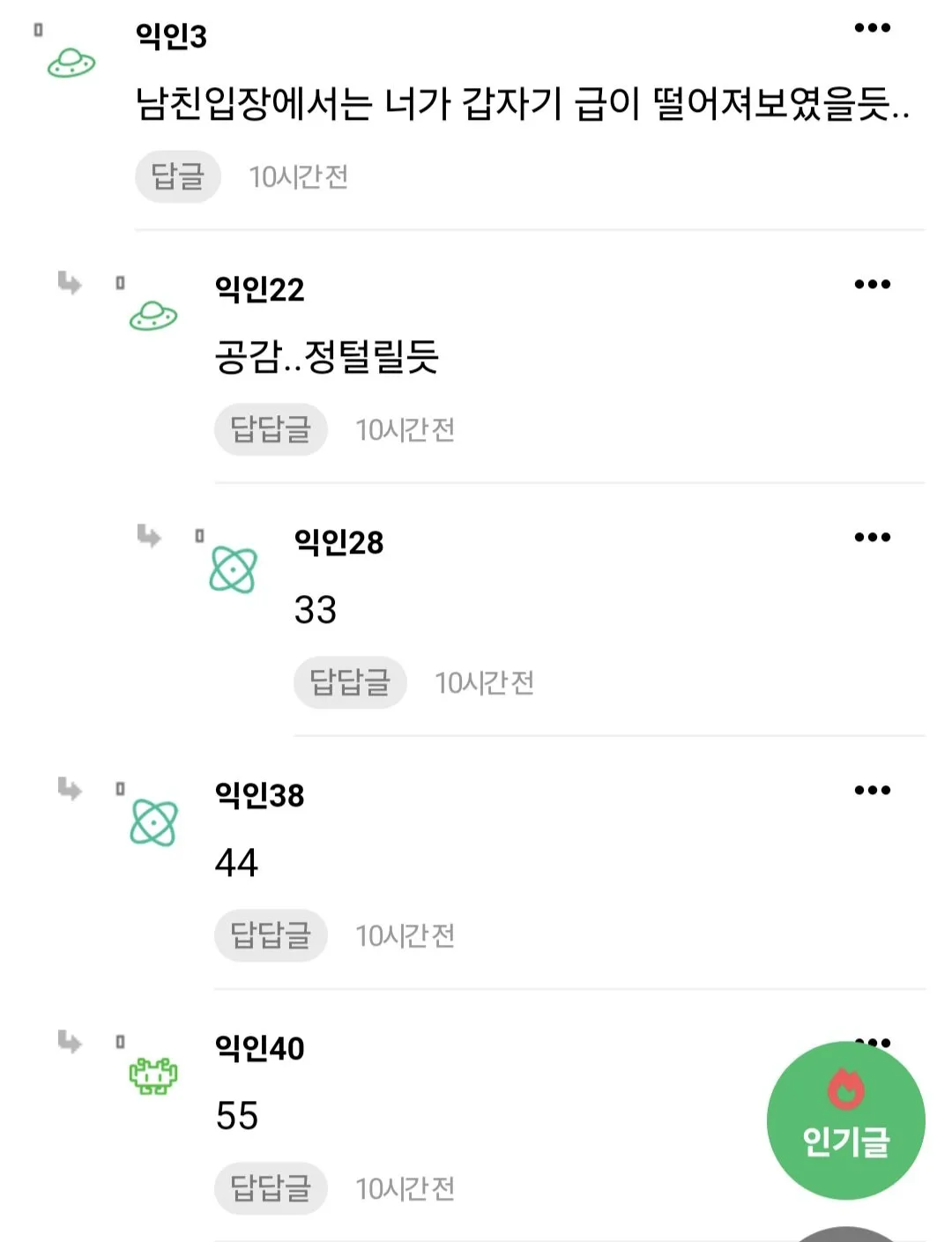
Task: Reply via 답답글 under 익인28's comment
Action: (350, 682)
